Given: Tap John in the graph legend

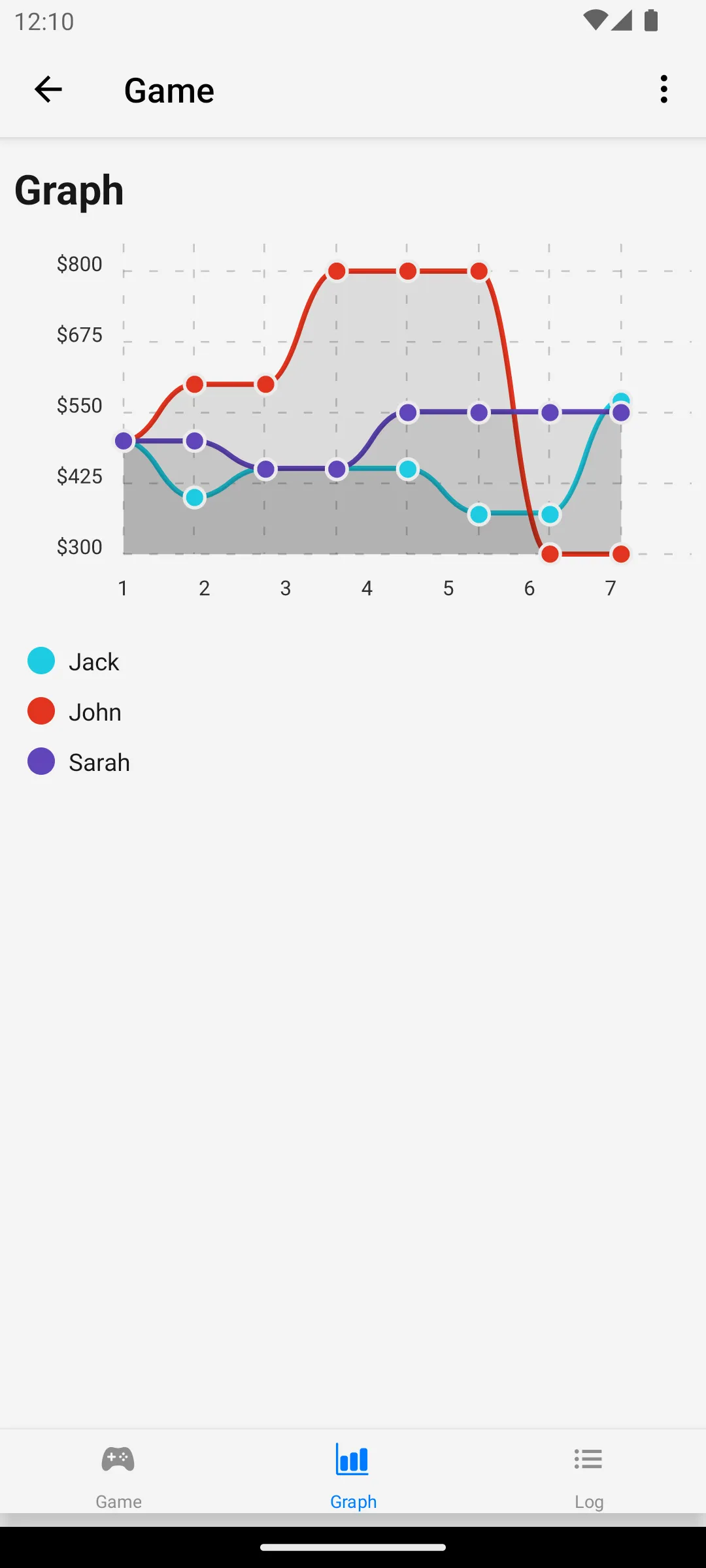Looking at the screenshot, I should (x=75, y=711).
